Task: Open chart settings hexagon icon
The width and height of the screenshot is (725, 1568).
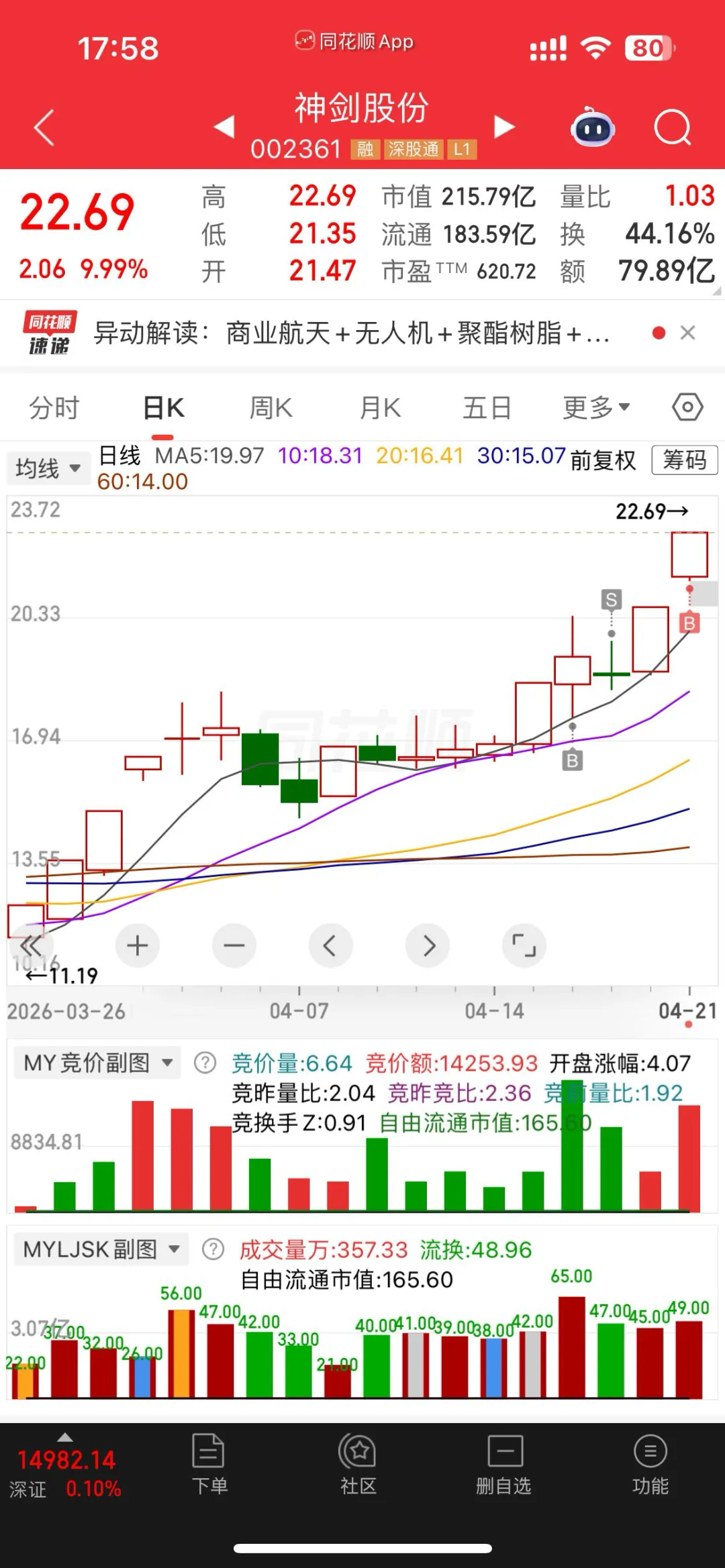Action: [x=687, y=407]
